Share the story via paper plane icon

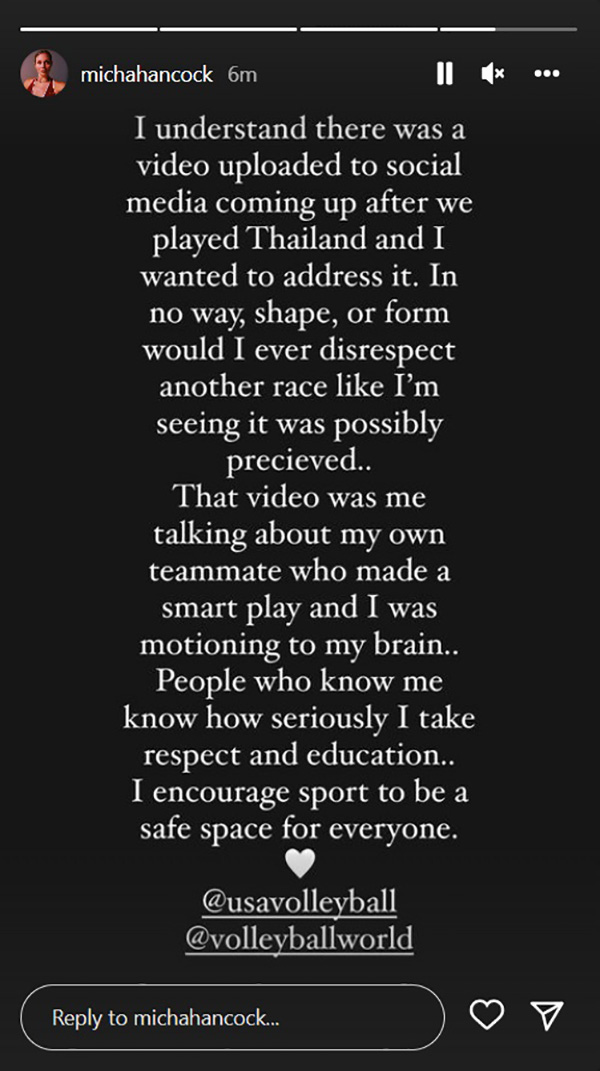point(547,1016)
